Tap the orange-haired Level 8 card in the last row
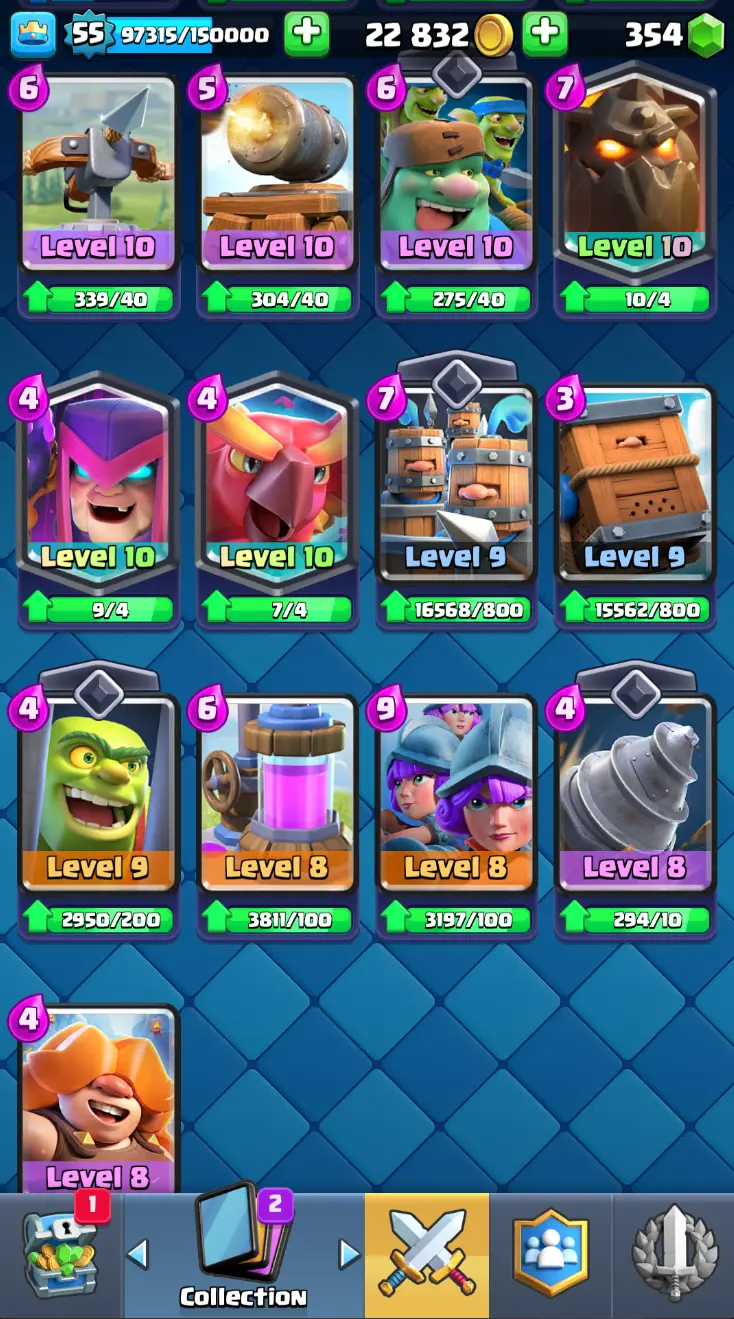Image resolution: width=734 pixels, height=1319 pixels. (x=98, y=1100)
